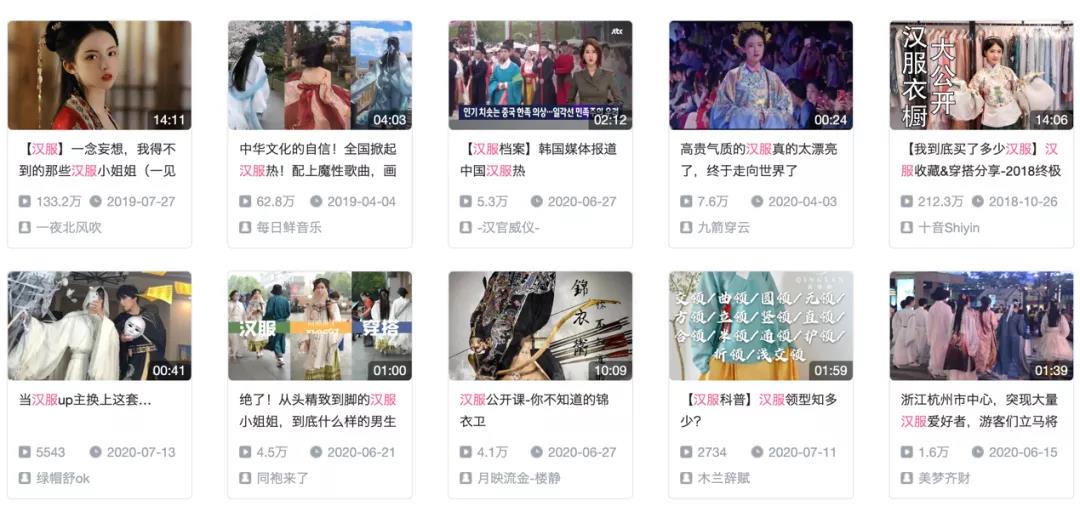Screen dimensions: 1080x506
Task: Open 汉服科普 汉服领型知多少 video
Action: click(760, 325)
